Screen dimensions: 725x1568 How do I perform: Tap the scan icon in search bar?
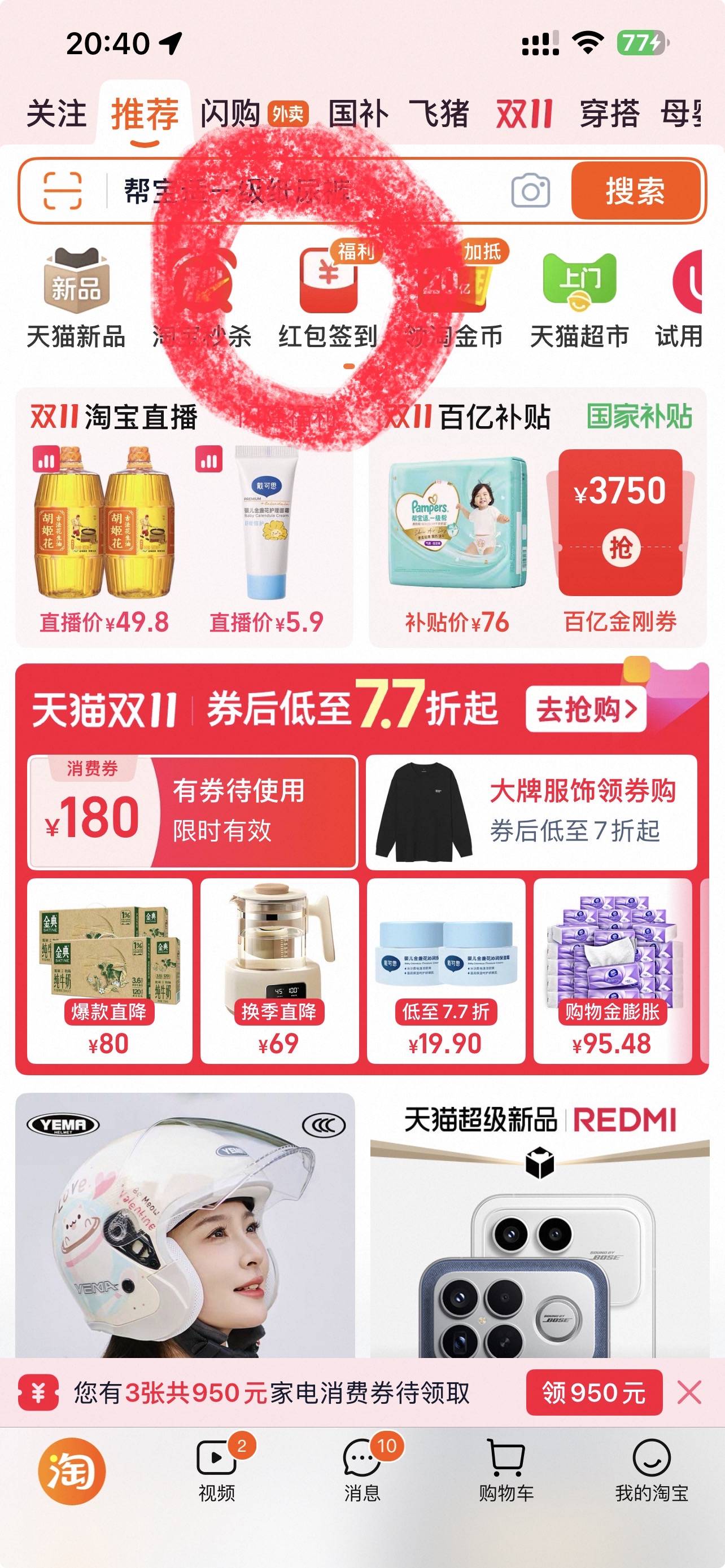click(x=62, y=191)
